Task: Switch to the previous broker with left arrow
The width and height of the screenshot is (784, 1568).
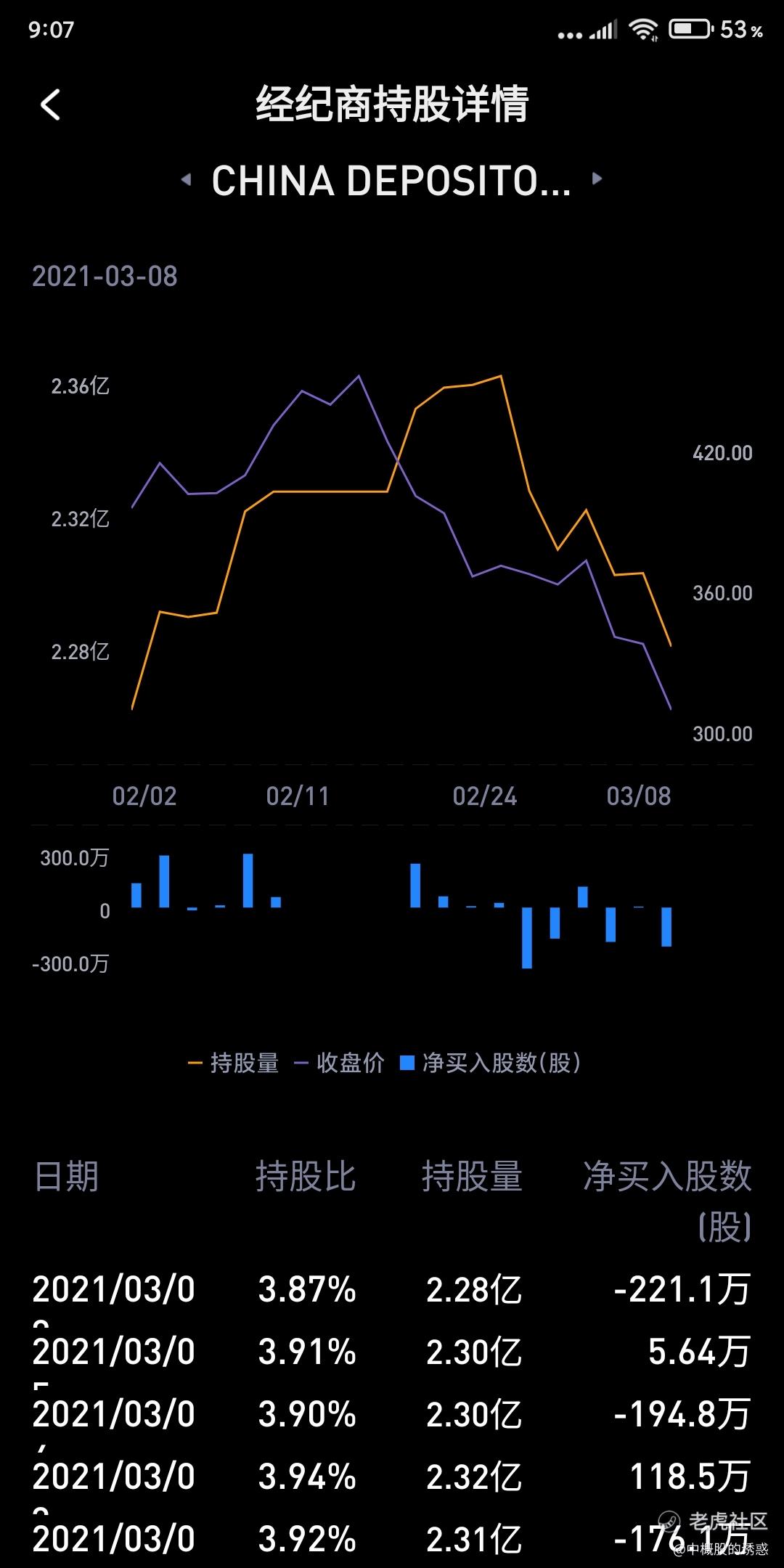Action: click(187, 179)
